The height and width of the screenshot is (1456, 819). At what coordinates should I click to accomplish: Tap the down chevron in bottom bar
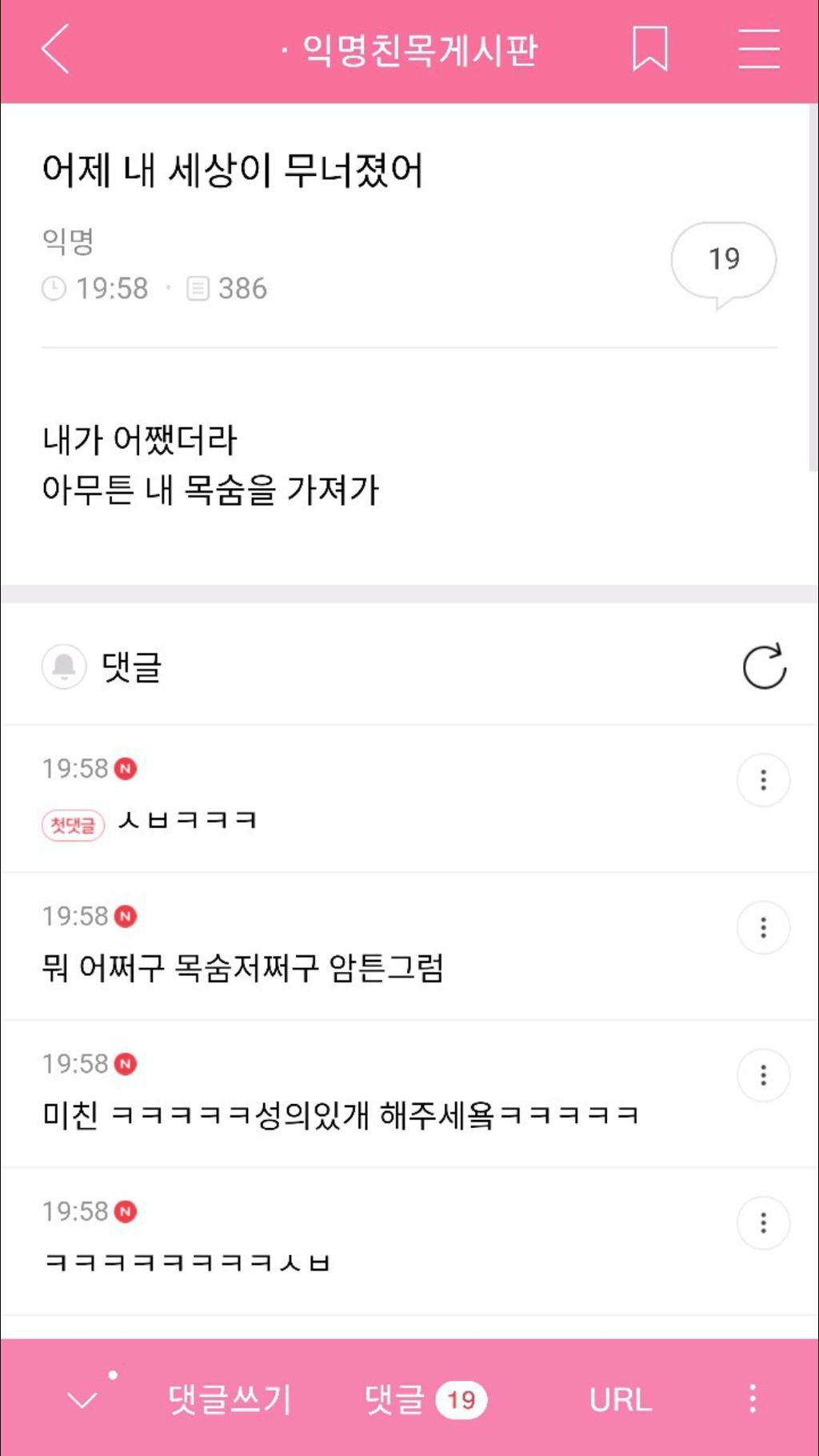[x=82, y=1399]
